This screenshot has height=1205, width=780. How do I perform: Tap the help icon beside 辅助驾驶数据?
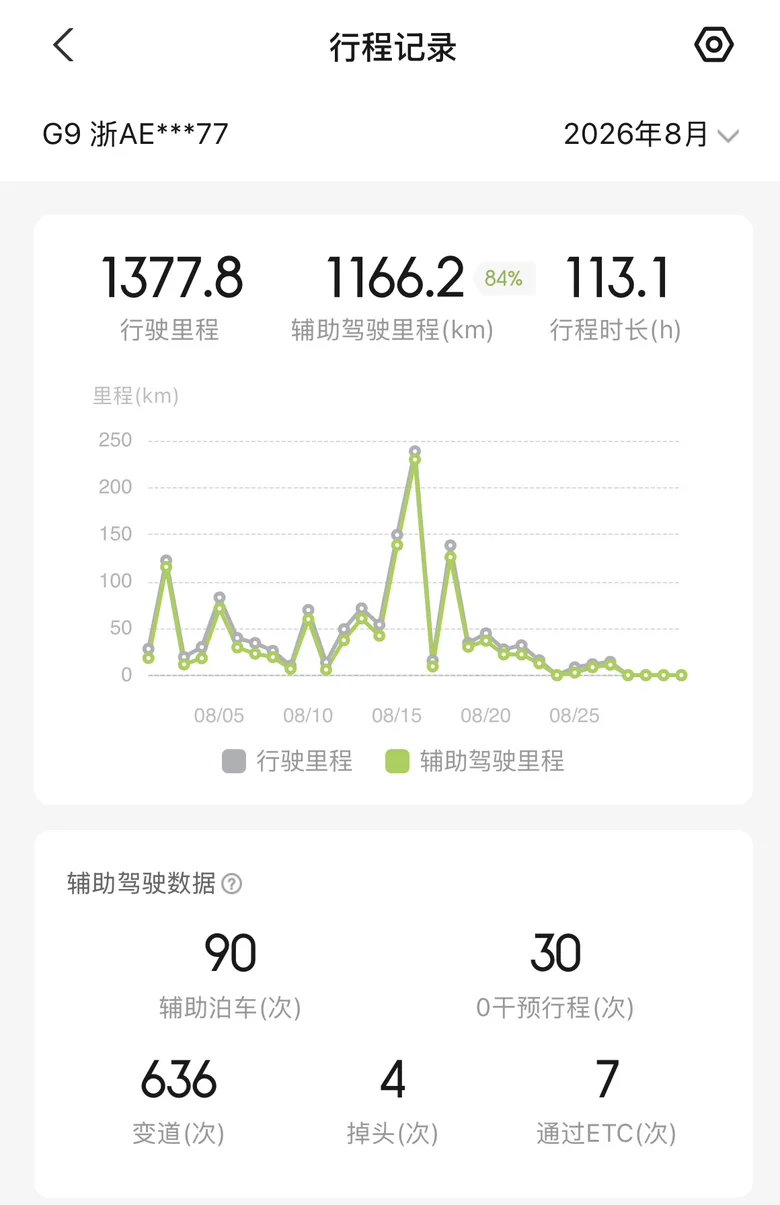click(232, 884)
